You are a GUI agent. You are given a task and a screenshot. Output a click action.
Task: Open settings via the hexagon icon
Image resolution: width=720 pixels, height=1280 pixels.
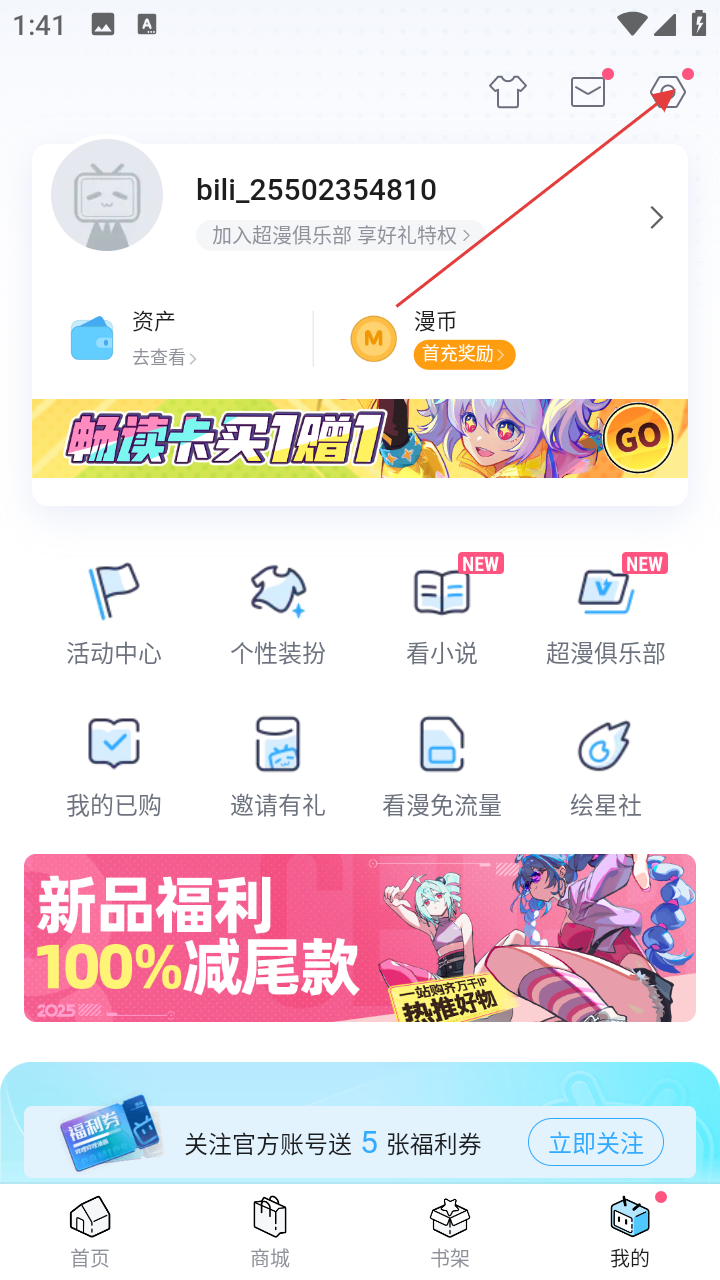pos(667,93)
